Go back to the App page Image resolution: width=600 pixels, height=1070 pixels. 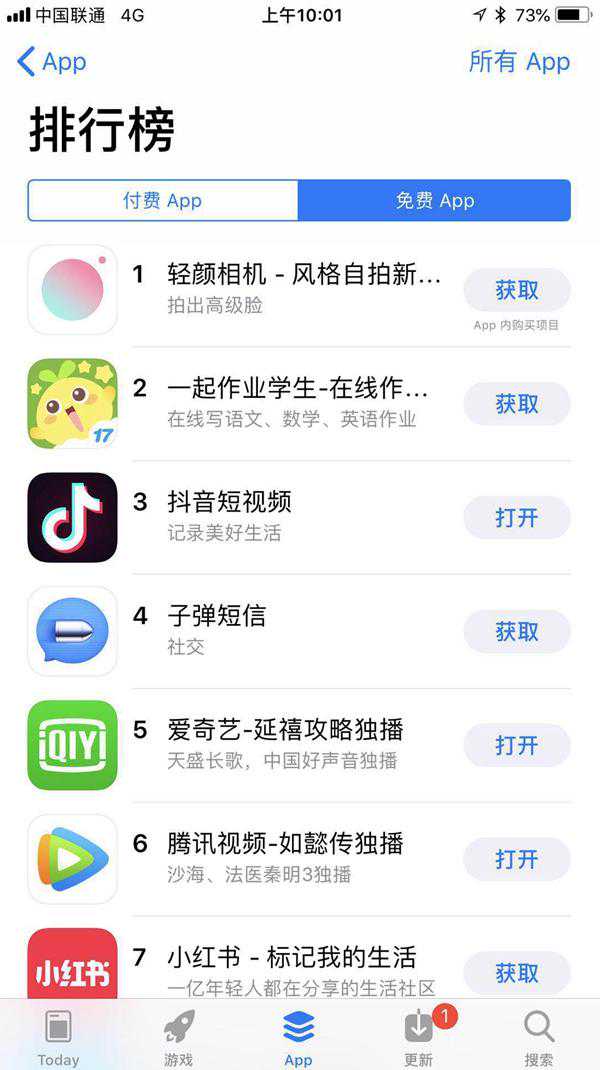pos(52,62)
